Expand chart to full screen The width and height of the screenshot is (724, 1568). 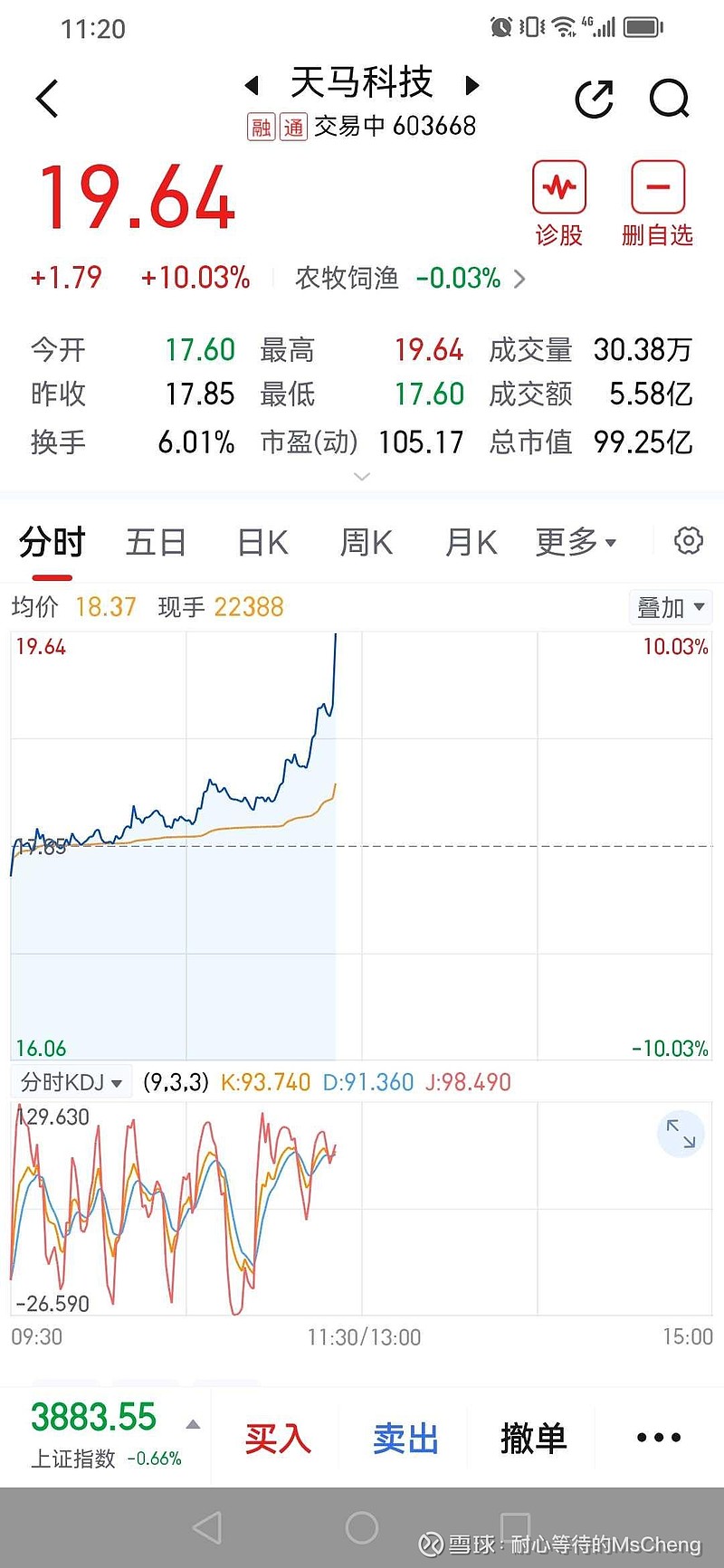(x=681, y=1134)
